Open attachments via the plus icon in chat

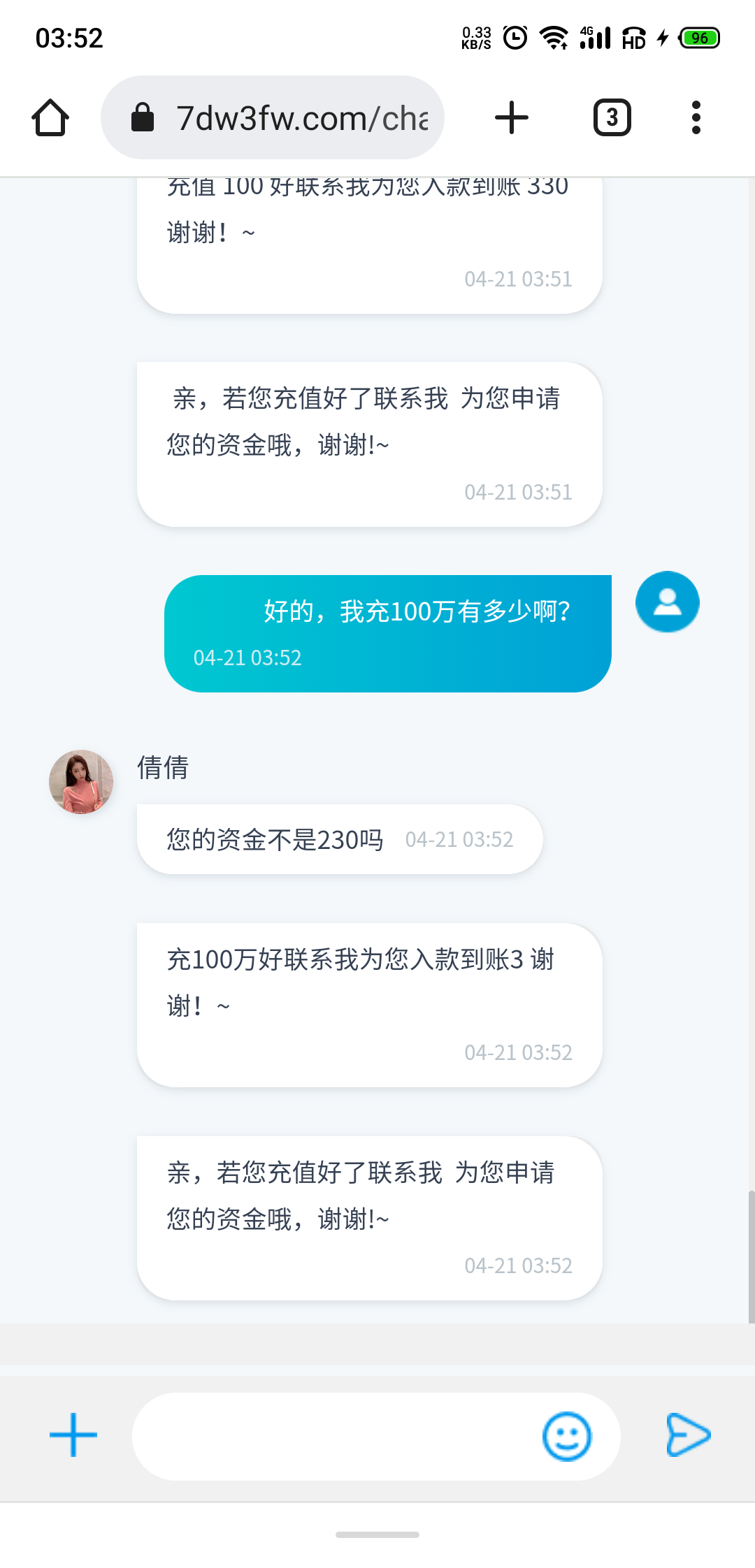pyautogui.click(x=73, y=1435)
